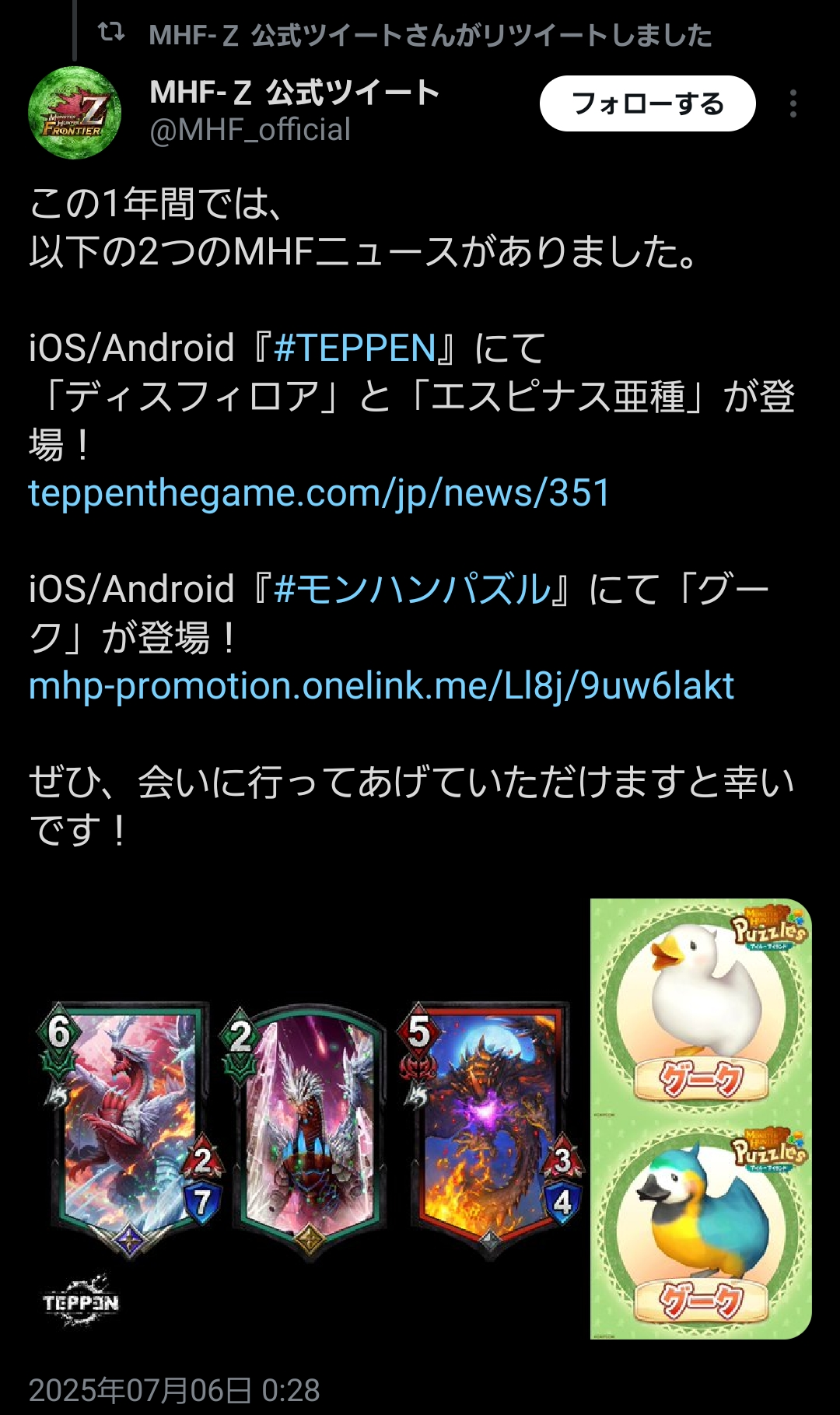Open the tweet's three-dot overflow menu
Screen dimensions: 840x1415
pyautogui.click(x=793, y=103)
